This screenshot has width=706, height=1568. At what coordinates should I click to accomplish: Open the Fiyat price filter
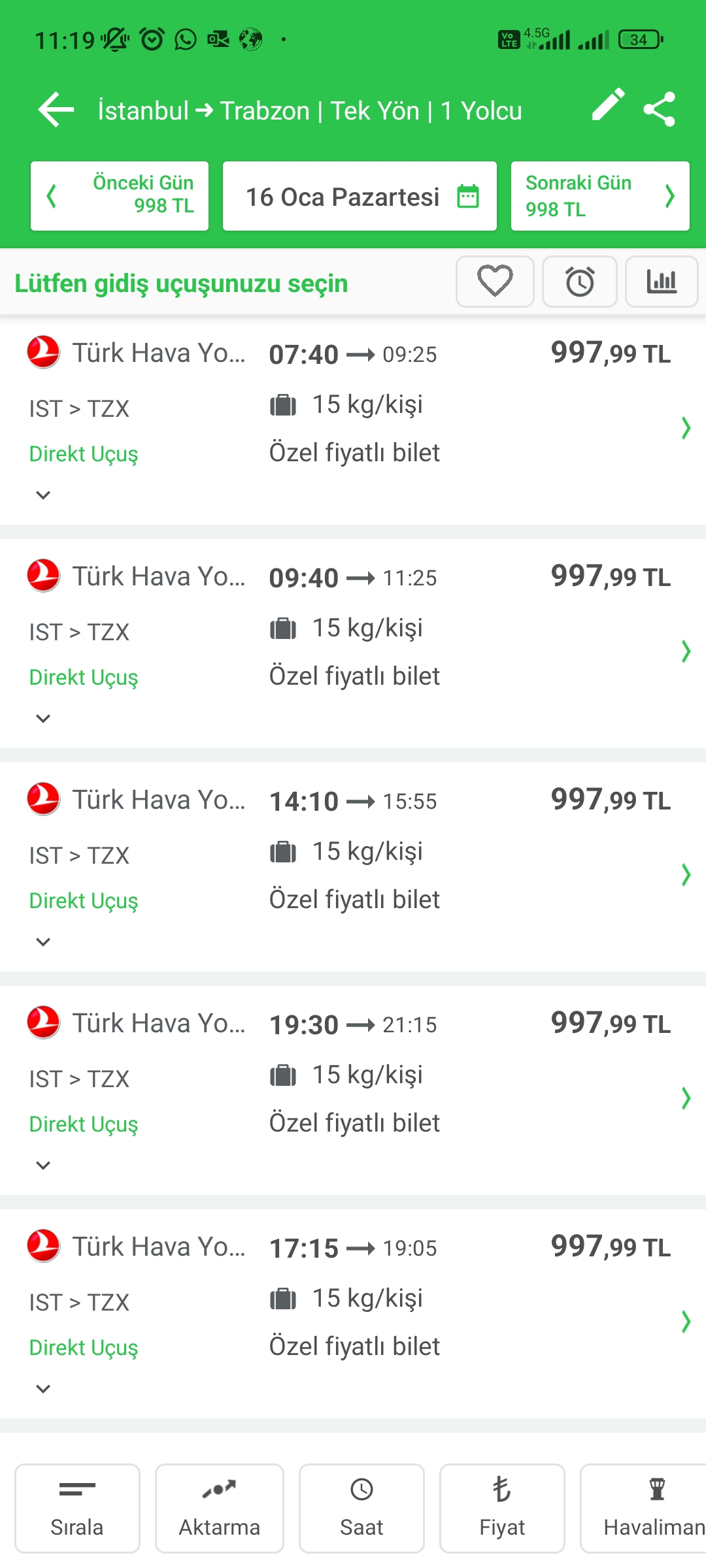click(502, 1508)
